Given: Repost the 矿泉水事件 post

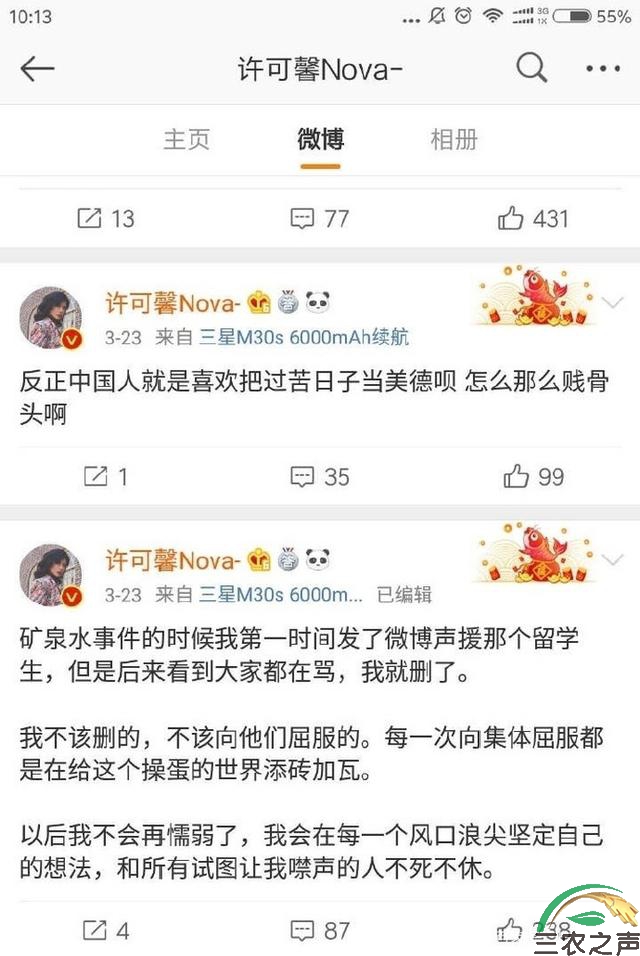Looking at the screenshot, I should 105,930.
